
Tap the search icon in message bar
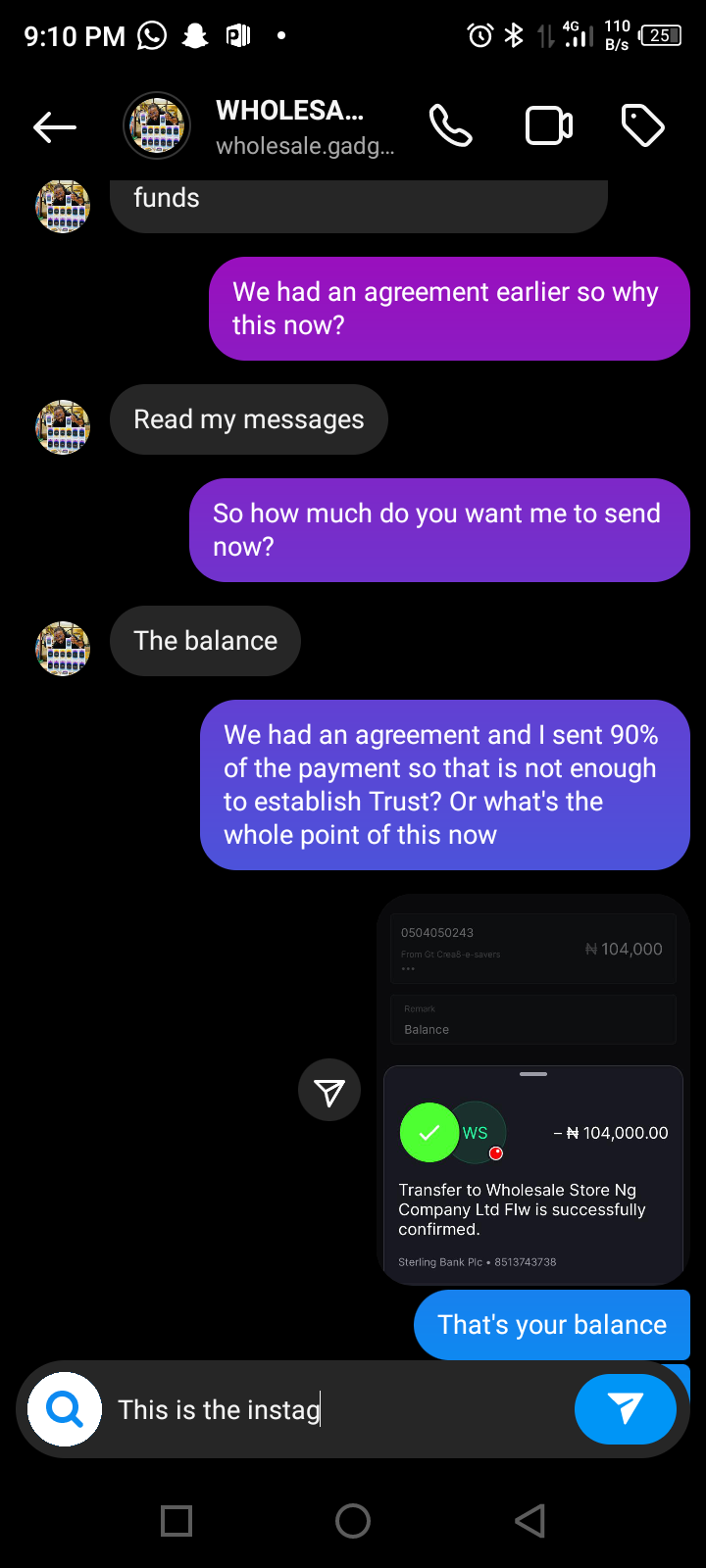65,1409
